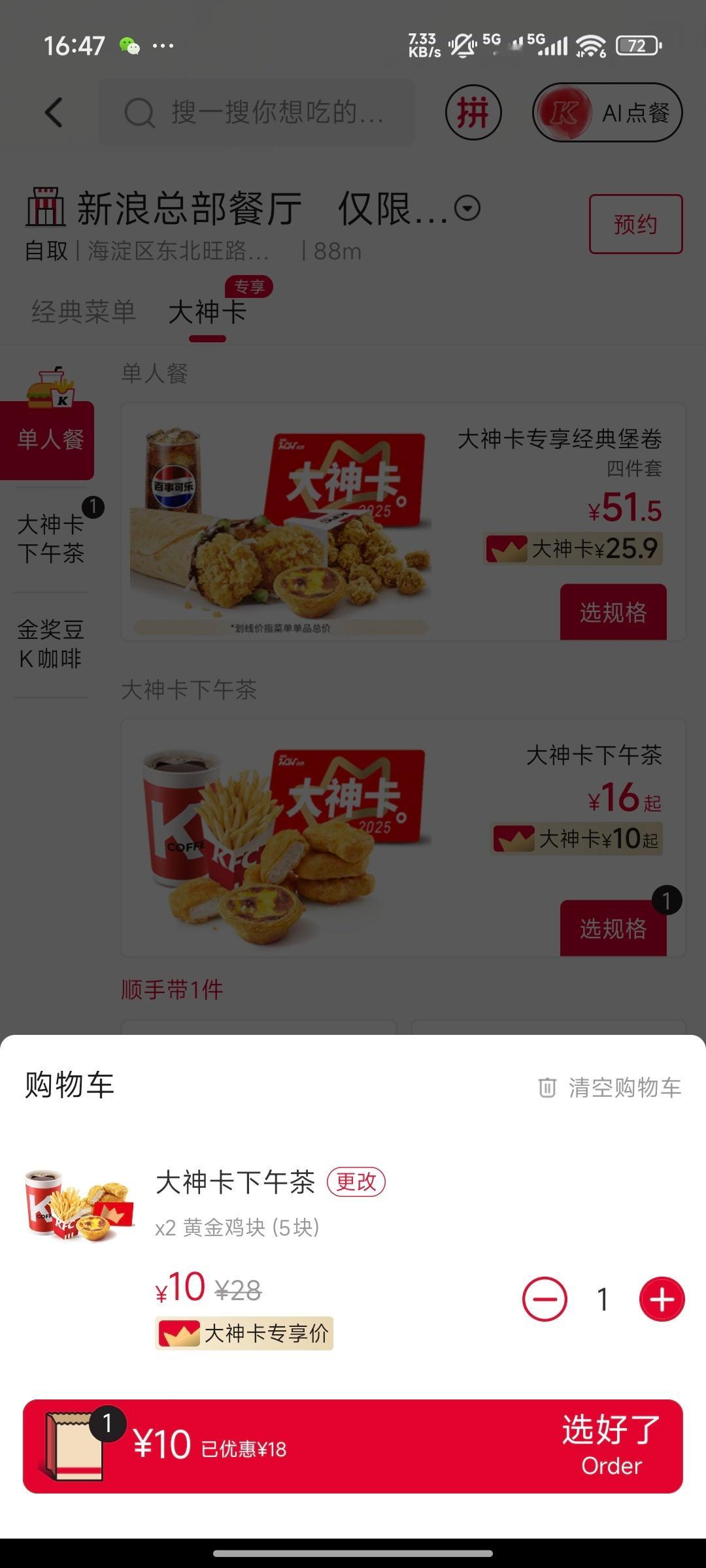
Task: Expand the restaurant selector dropdown
Action: 467,208
